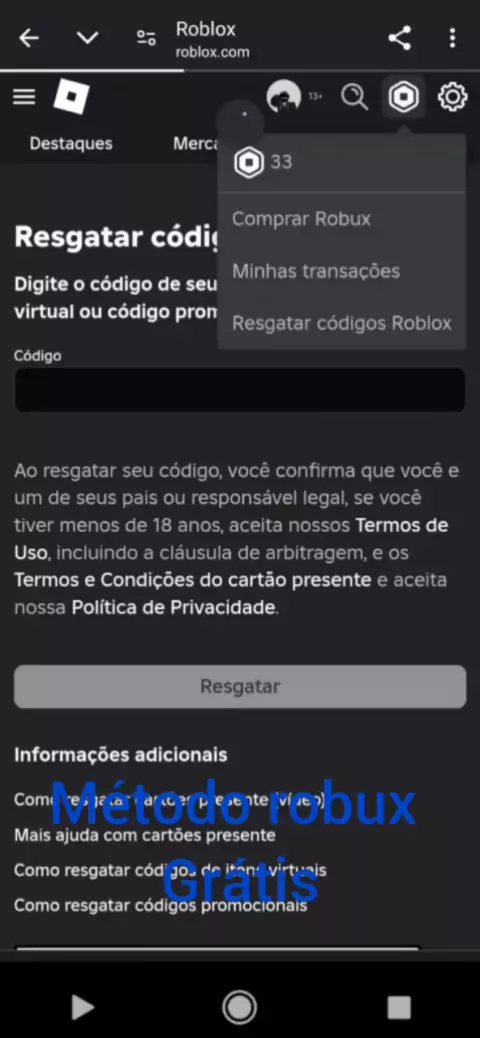Switch to the Destaques tab
480x1038 pixels.
coord(71,144)
